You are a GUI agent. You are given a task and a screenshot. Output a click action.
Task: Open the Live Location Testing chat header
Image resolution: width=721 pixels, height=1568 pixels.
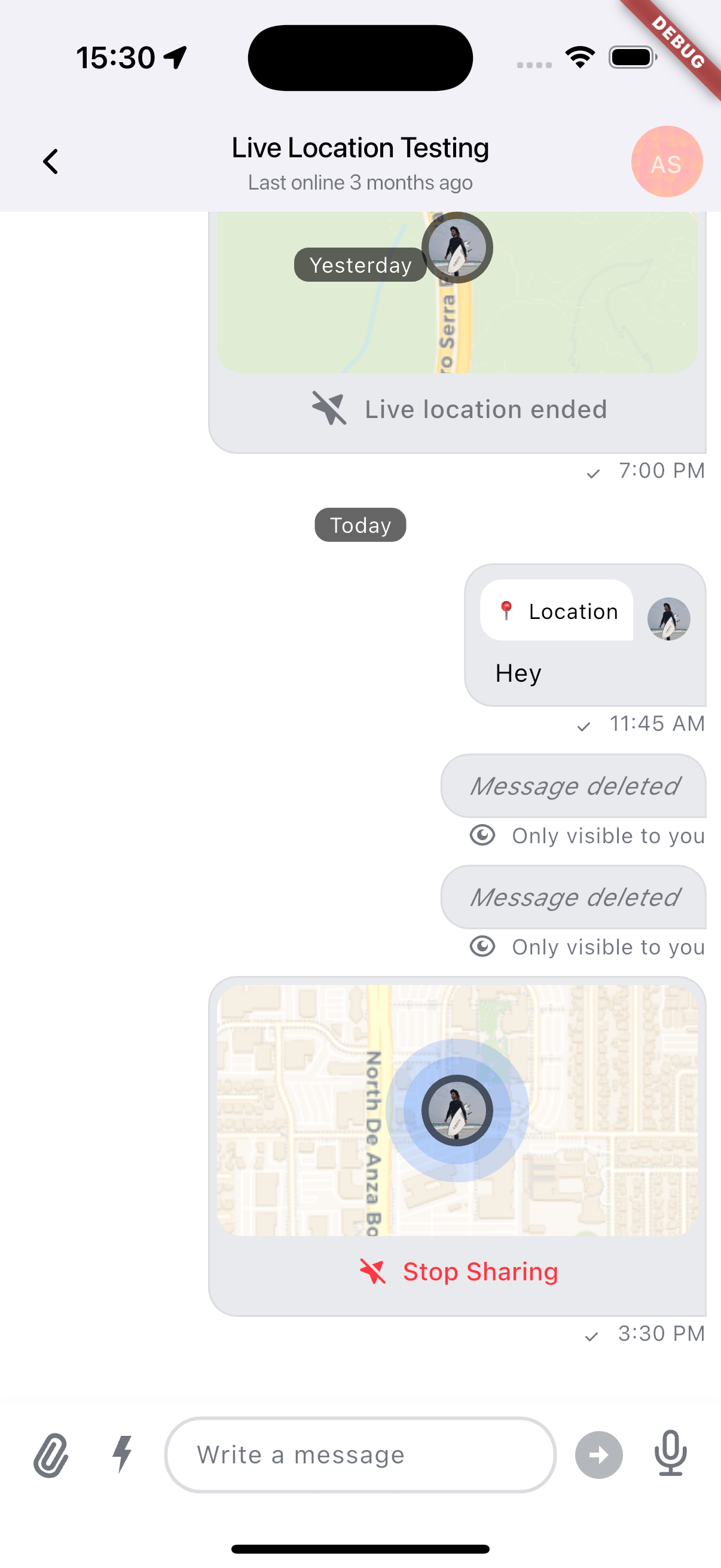(359, 147)
